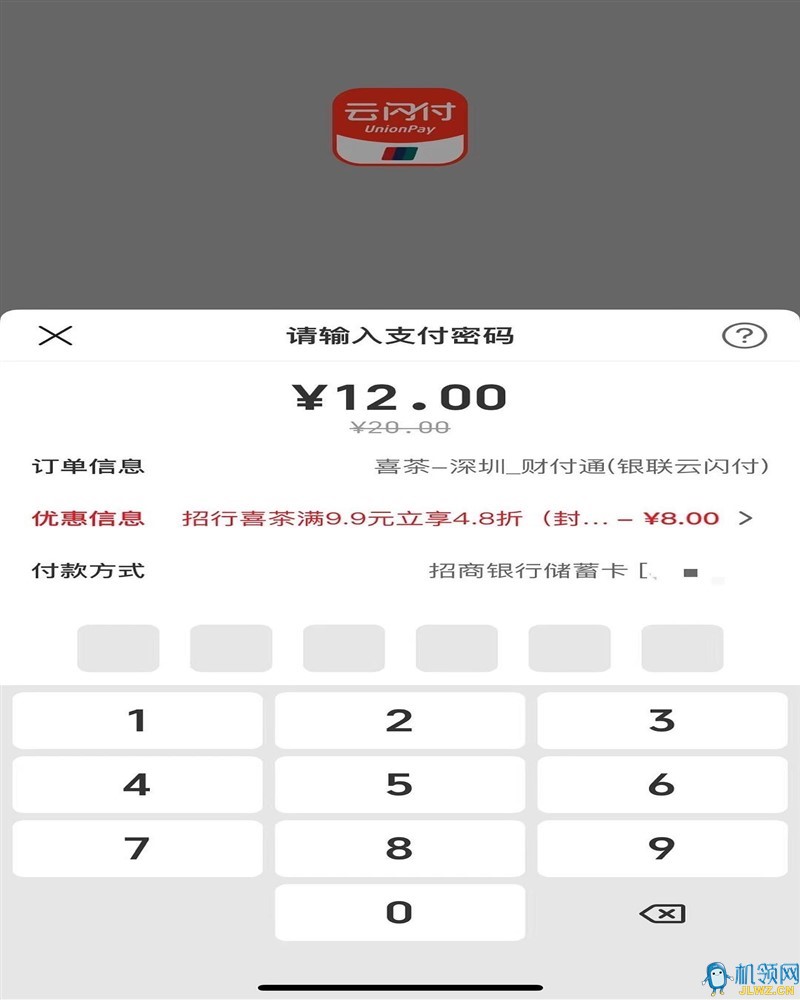Enter digit 2 on the keypad
The height and width of the screenshot is (1000, 800).
pos(399,720)
